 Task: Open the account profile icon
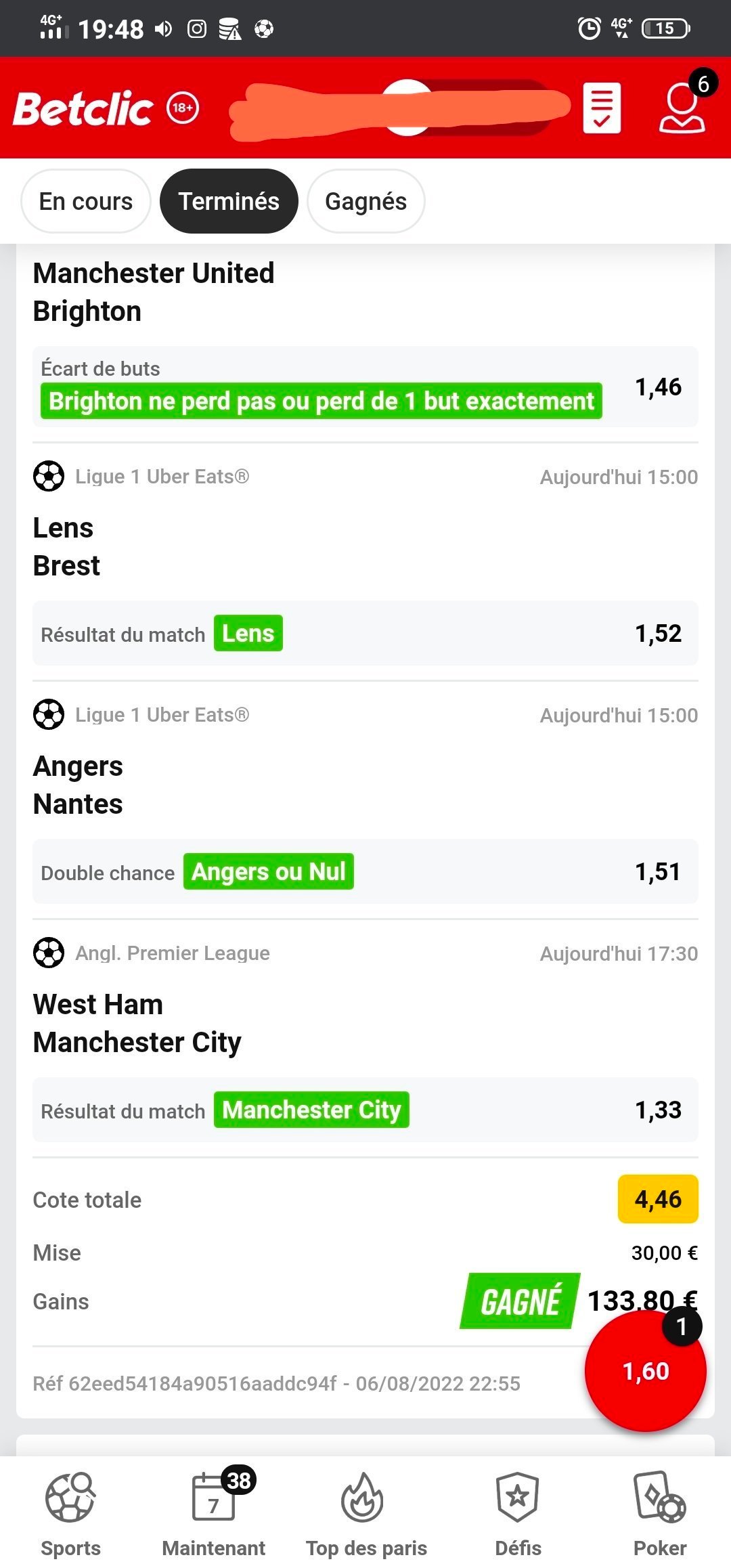pyautogui.click(x=682, y=108)
